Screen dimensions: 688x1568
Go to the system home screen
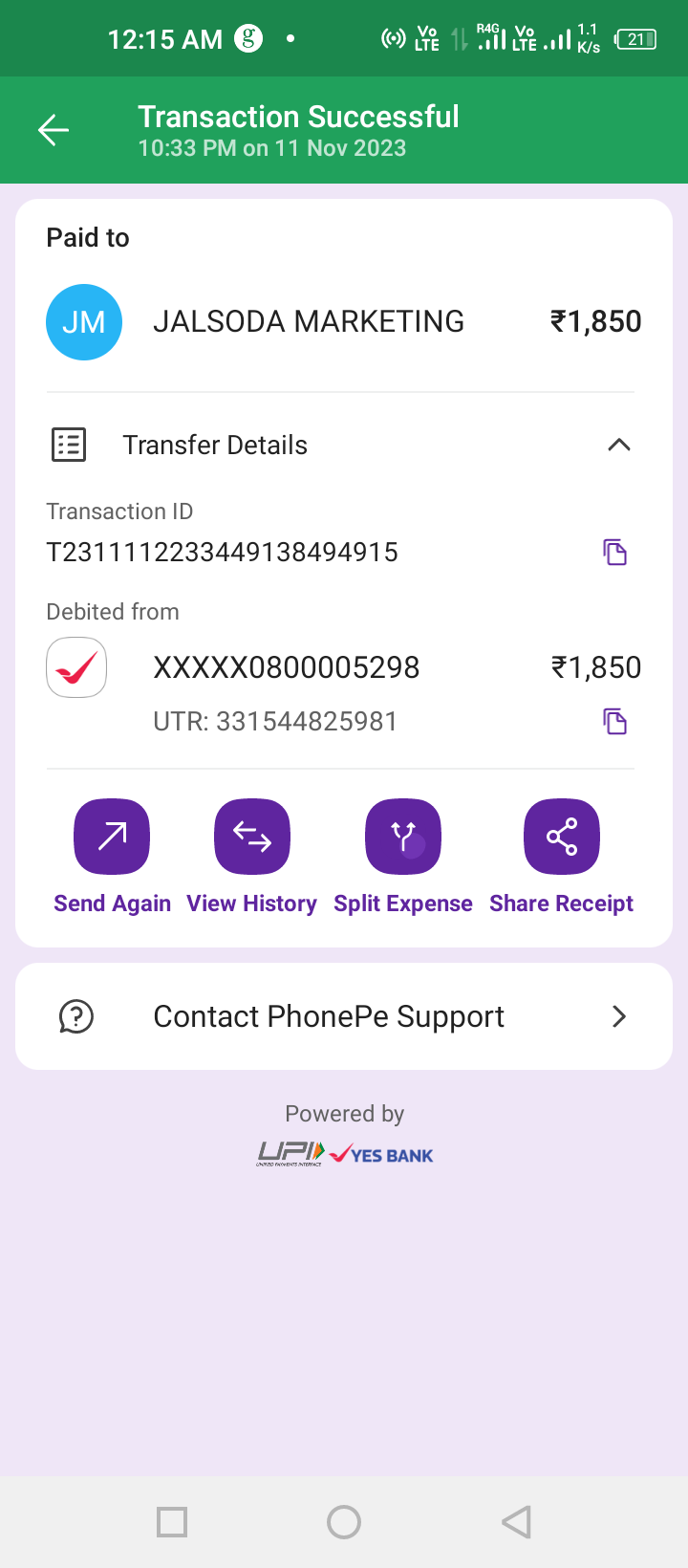point(344,1521)
